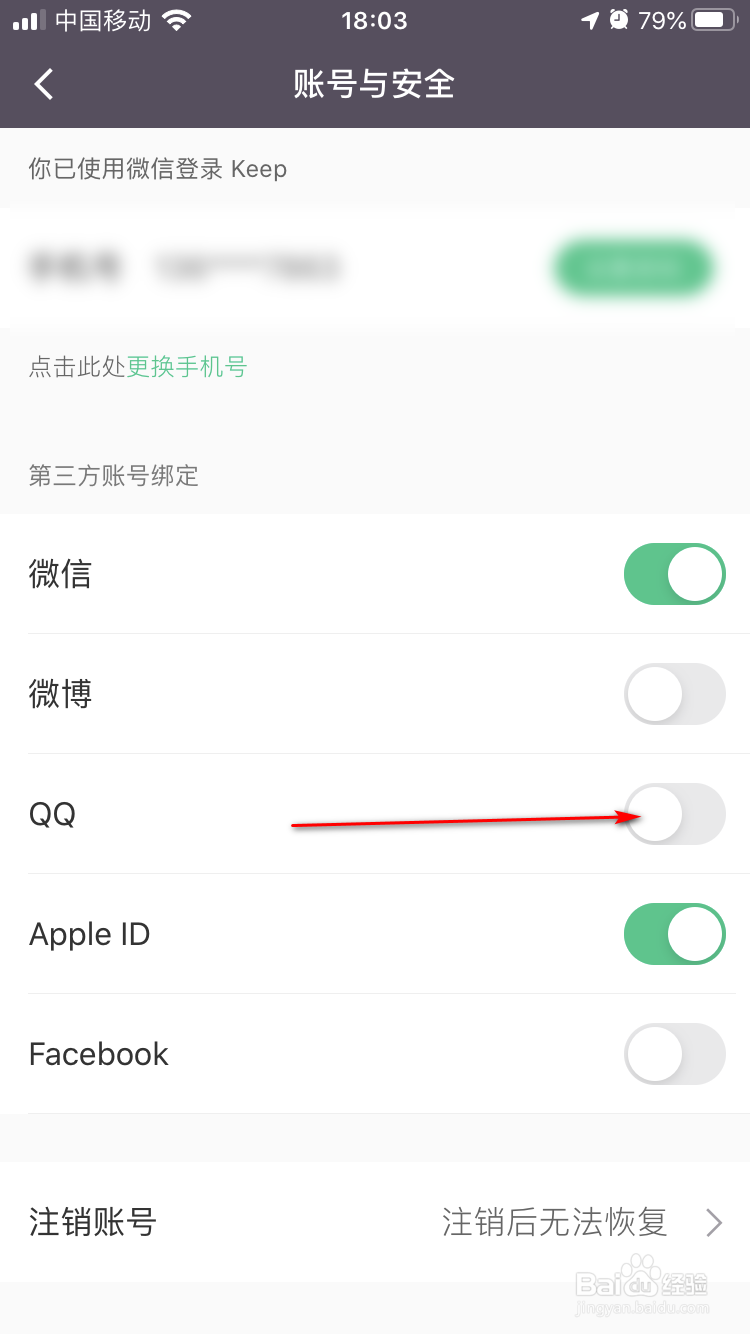Tap the location arrow icon in status bar
The width and height of the screenshot is (750, 1334).
592,20
